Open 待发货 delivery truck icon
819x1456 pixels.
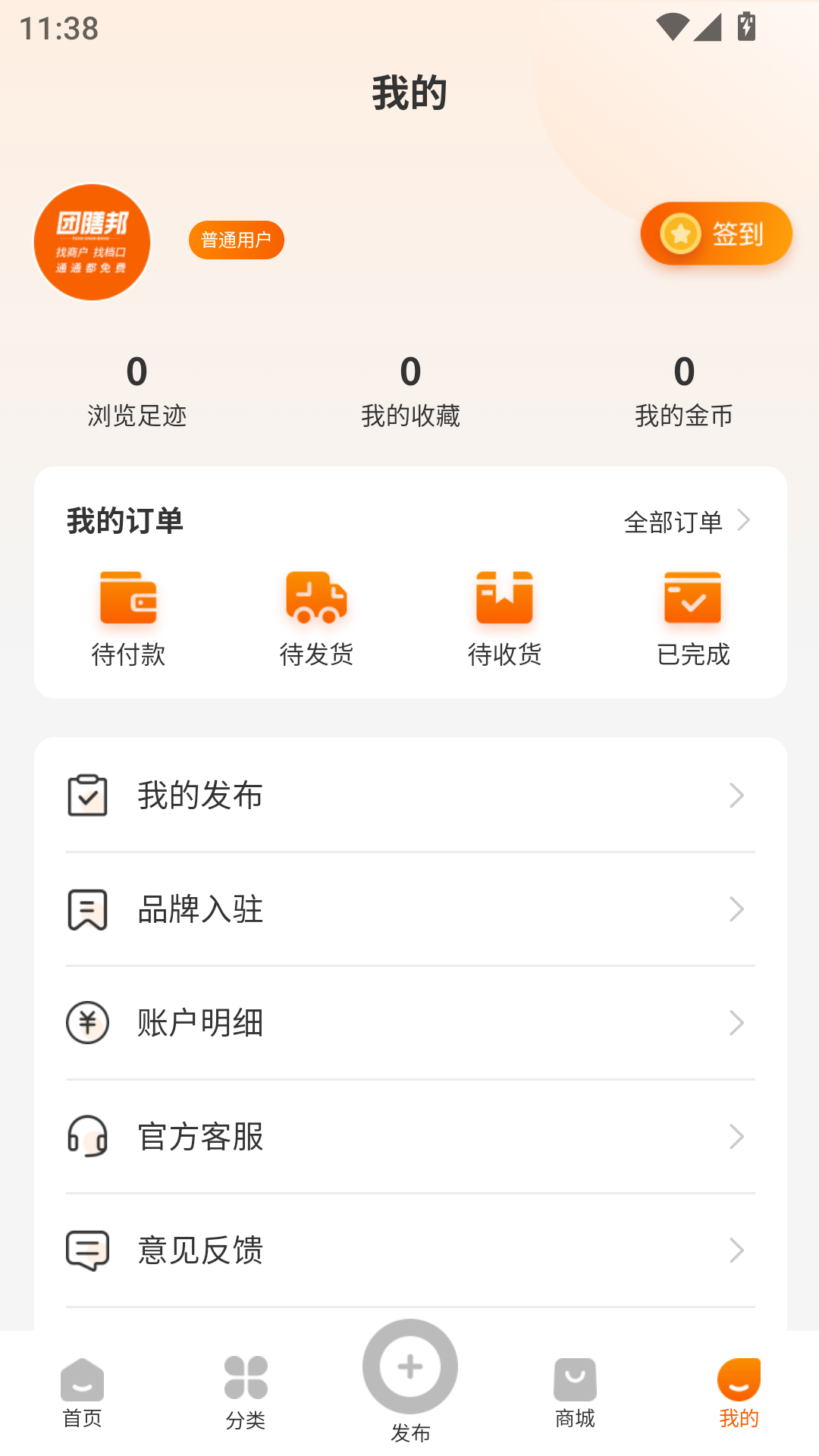click(315, 598)
